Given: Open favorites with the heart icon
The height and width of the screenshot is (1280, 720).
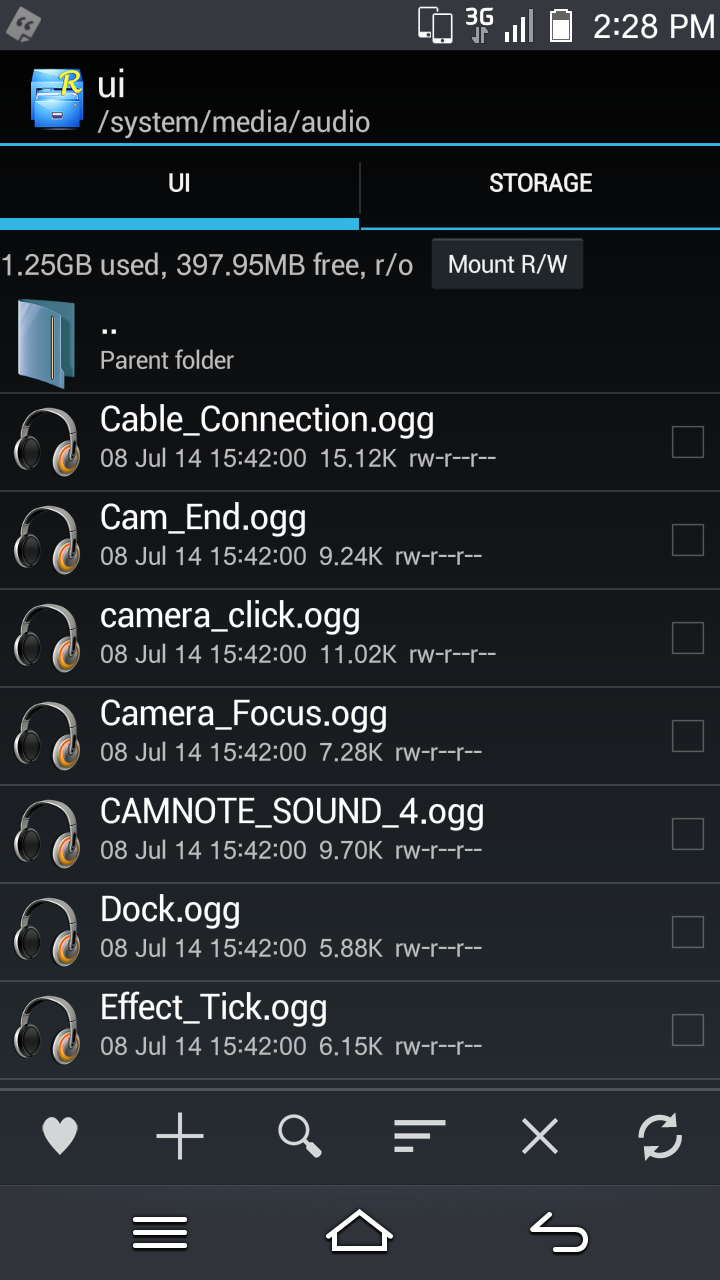Looking at the screenshot, I should point(60,1136).
